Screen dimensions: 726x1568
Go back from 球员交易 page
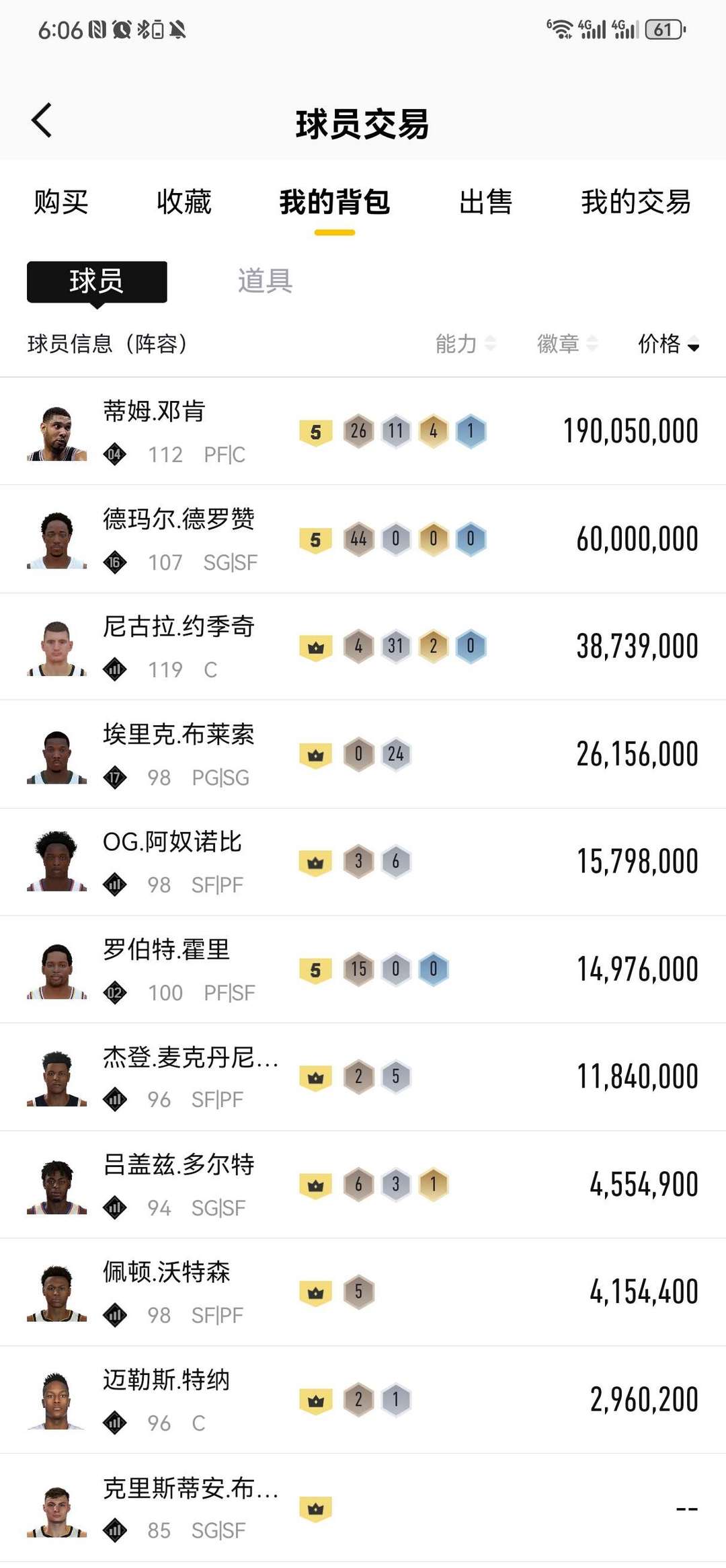pyautogui.click(x=42, y=121)
